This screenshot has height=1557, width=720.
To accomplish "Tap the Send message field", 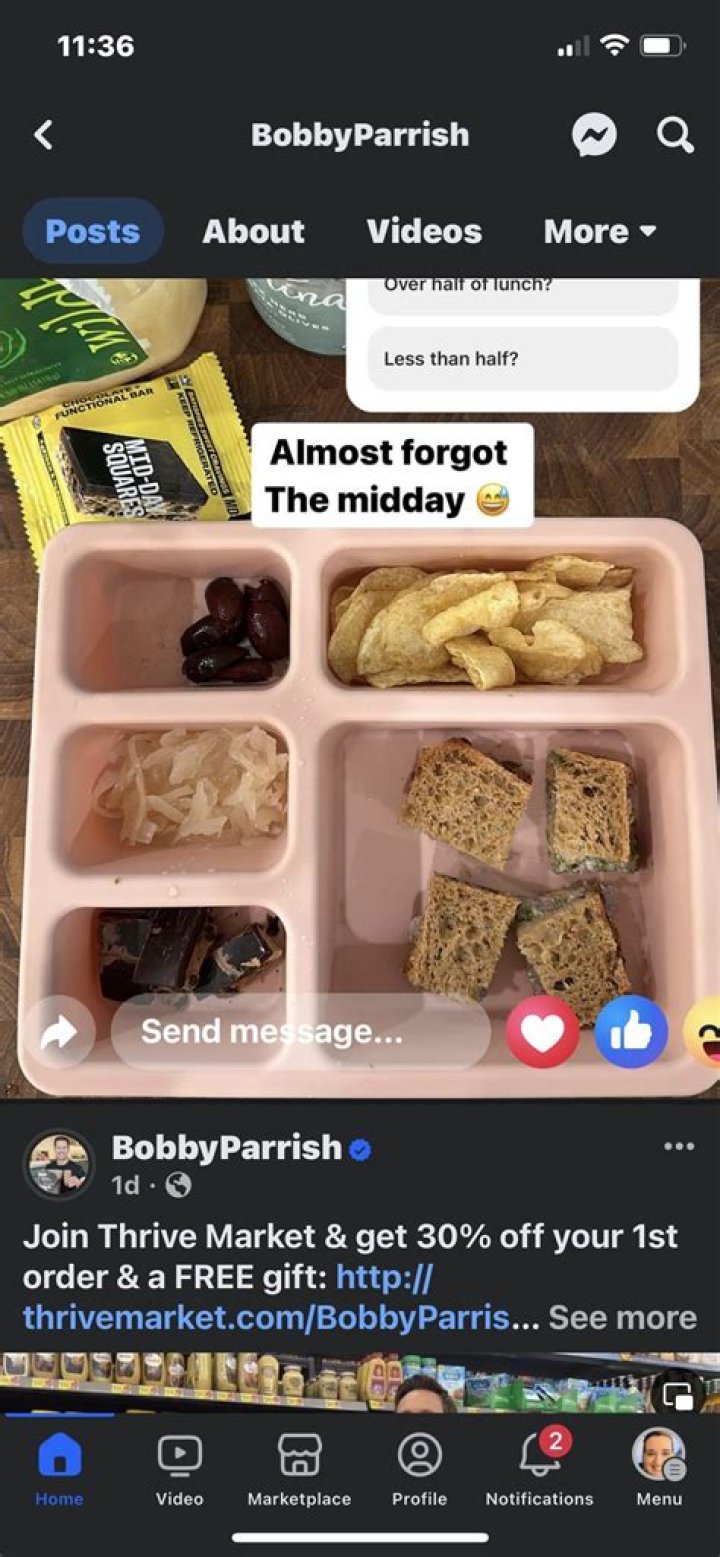I will tap(300, 1033).
